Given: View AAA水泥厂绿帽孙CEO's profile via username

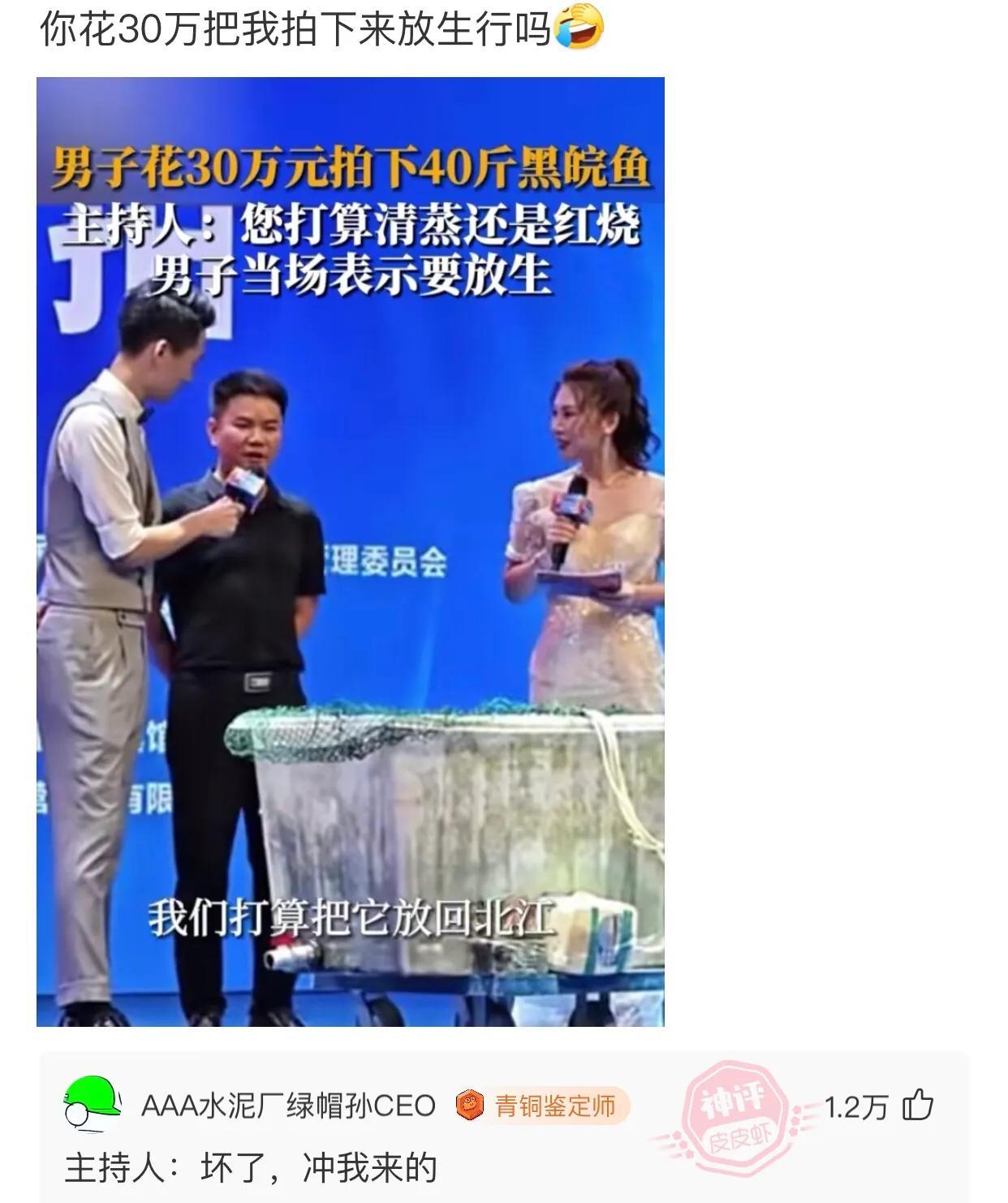Looking at the screenshot, I should point(288,1106).
